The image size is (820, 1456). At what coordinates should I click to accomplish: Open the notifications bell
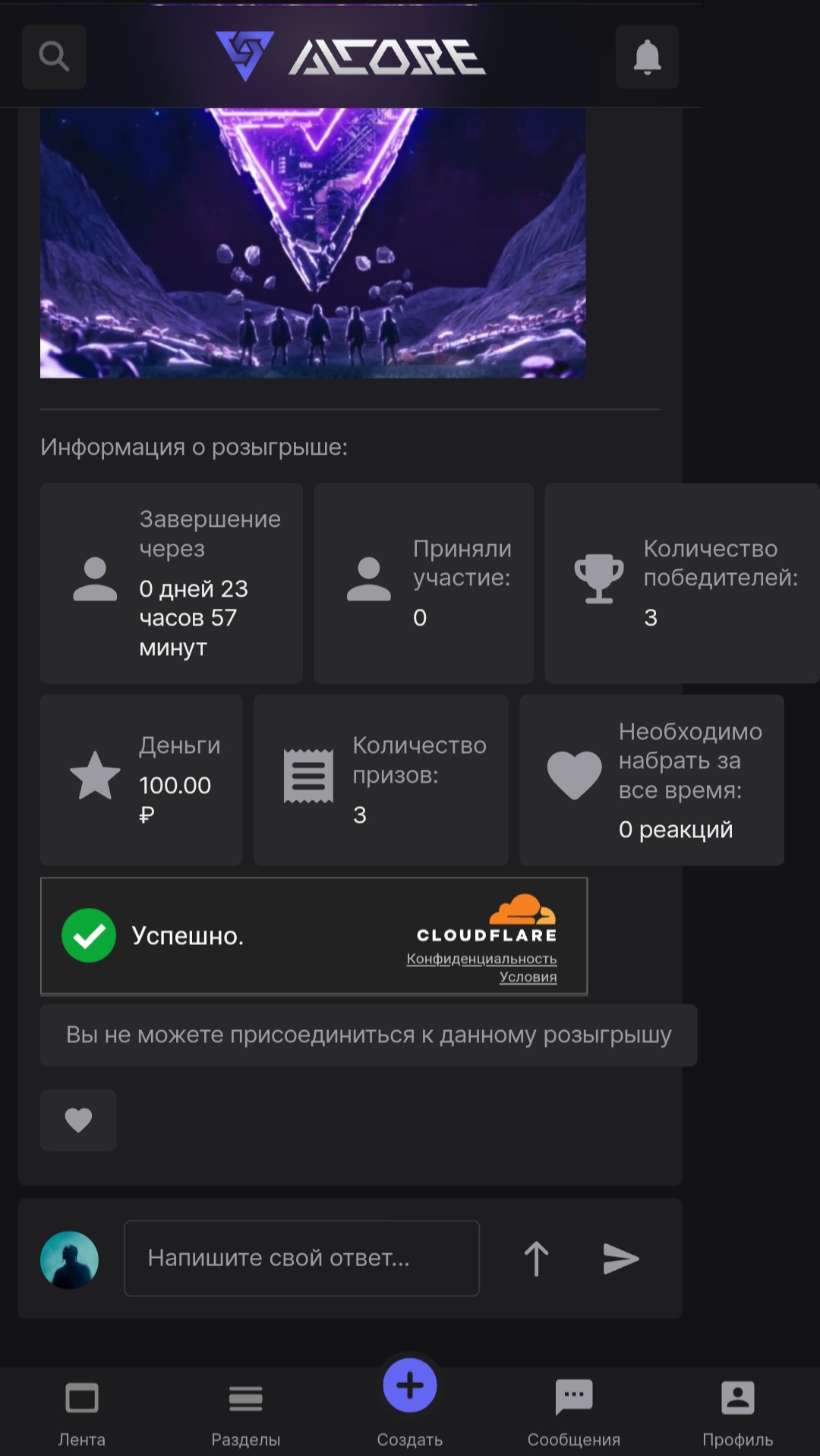click(x=647, y=57)
